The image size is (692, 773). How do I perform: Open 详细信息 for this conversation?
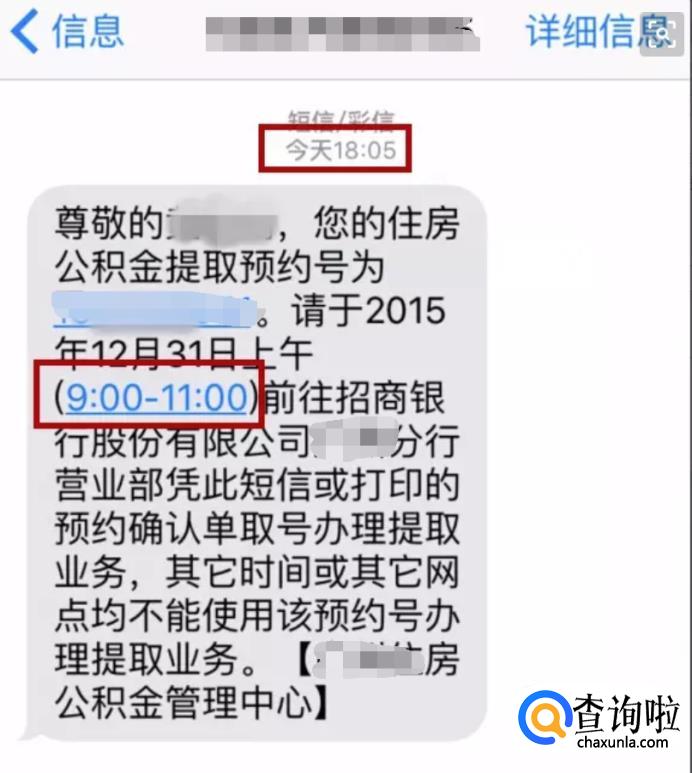tap(598, 31)
